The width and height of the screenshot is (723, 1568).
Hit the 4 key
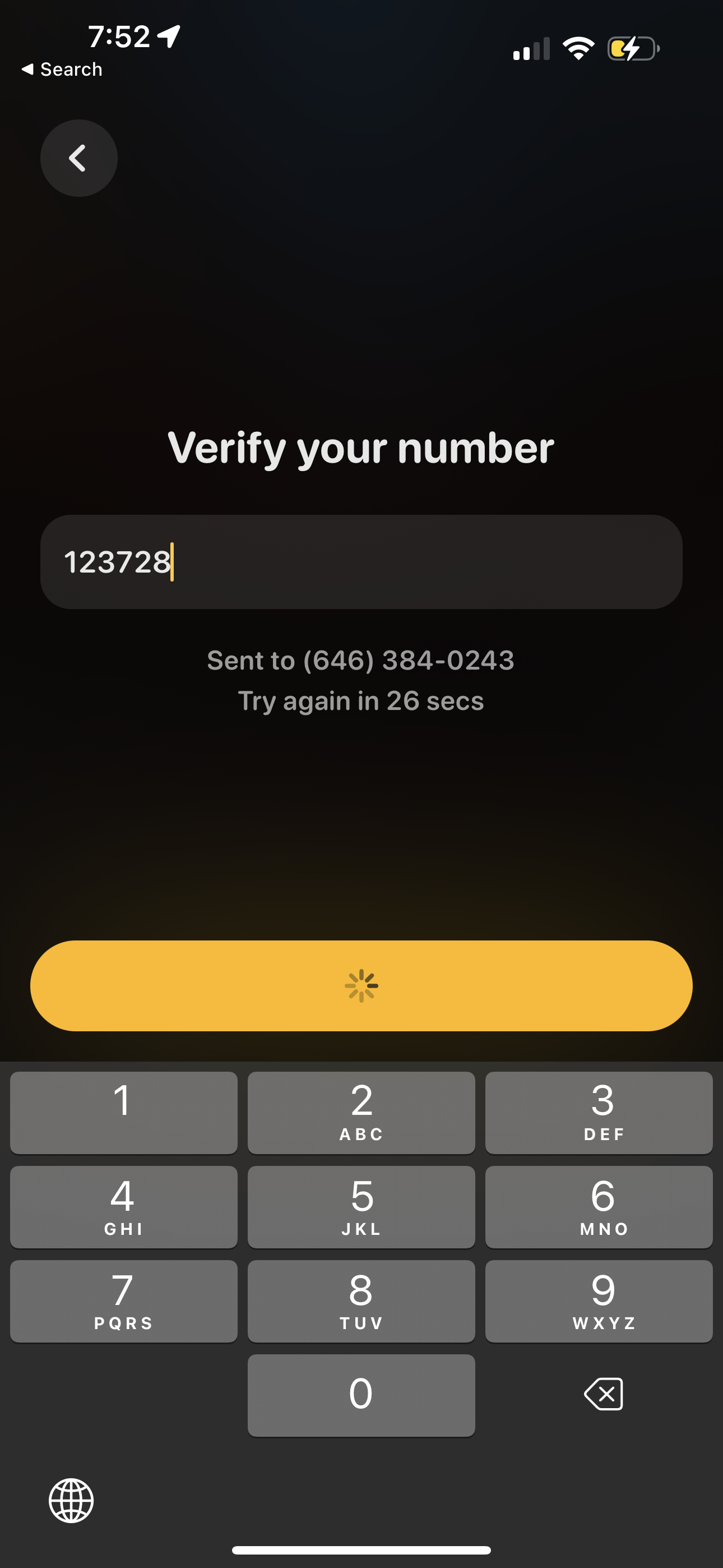(123, 1206)
